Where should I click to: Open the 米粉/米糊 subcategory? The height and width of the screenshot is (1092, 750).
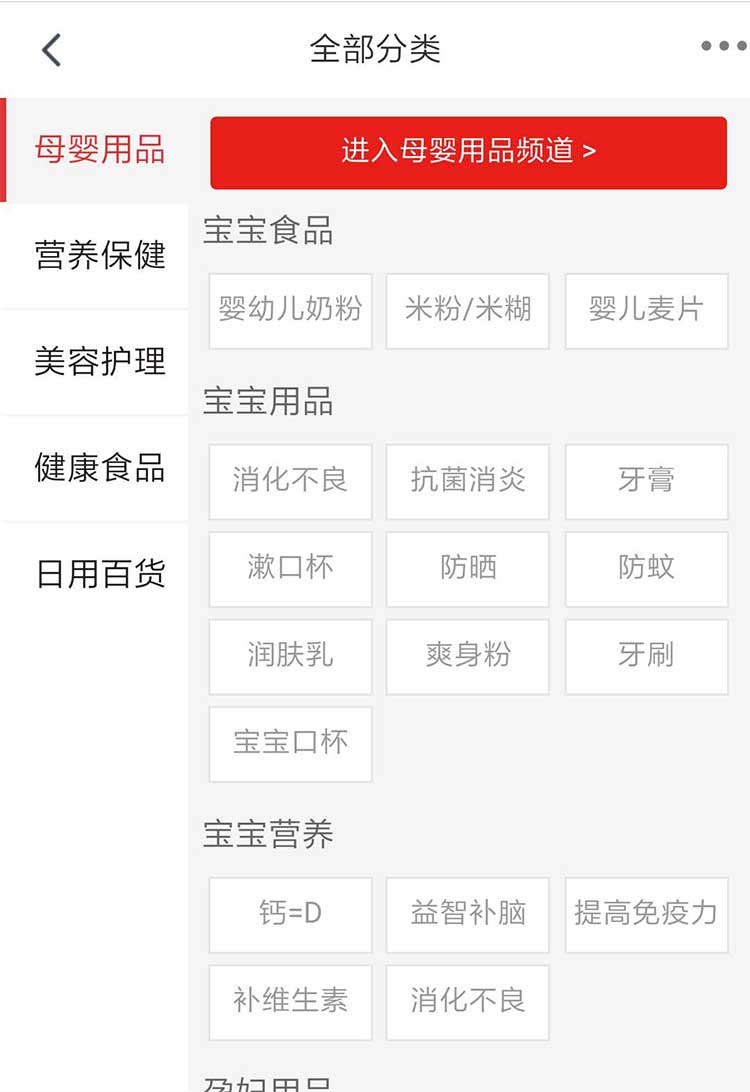coord(467,310)
